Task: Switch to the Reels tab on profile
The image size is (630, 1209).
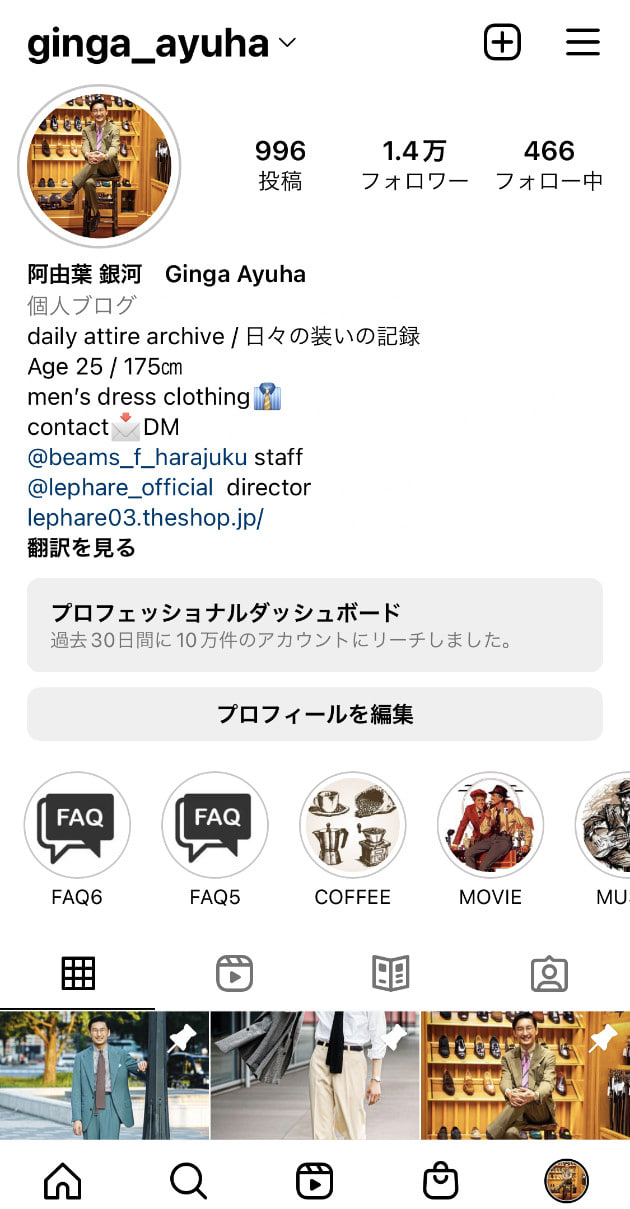Action: tap(234, 973)
